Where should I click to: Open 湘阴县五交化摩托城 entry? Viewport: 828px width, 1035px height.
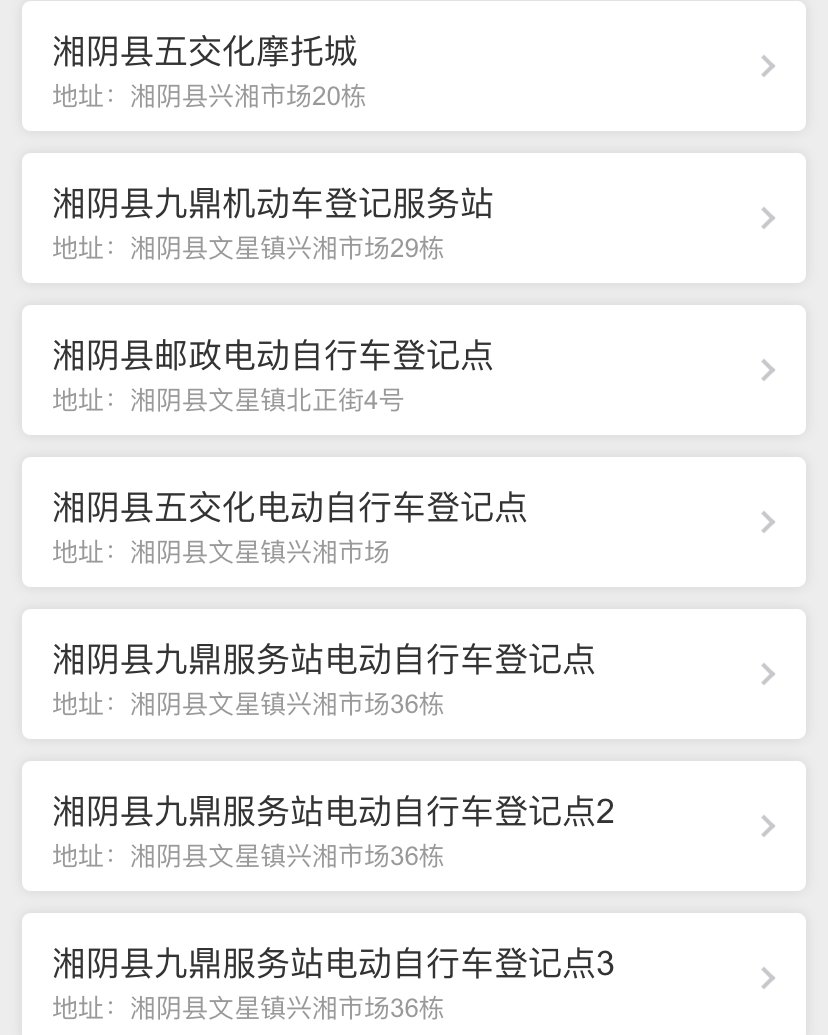pyautogui.click(x=413, y=67)
